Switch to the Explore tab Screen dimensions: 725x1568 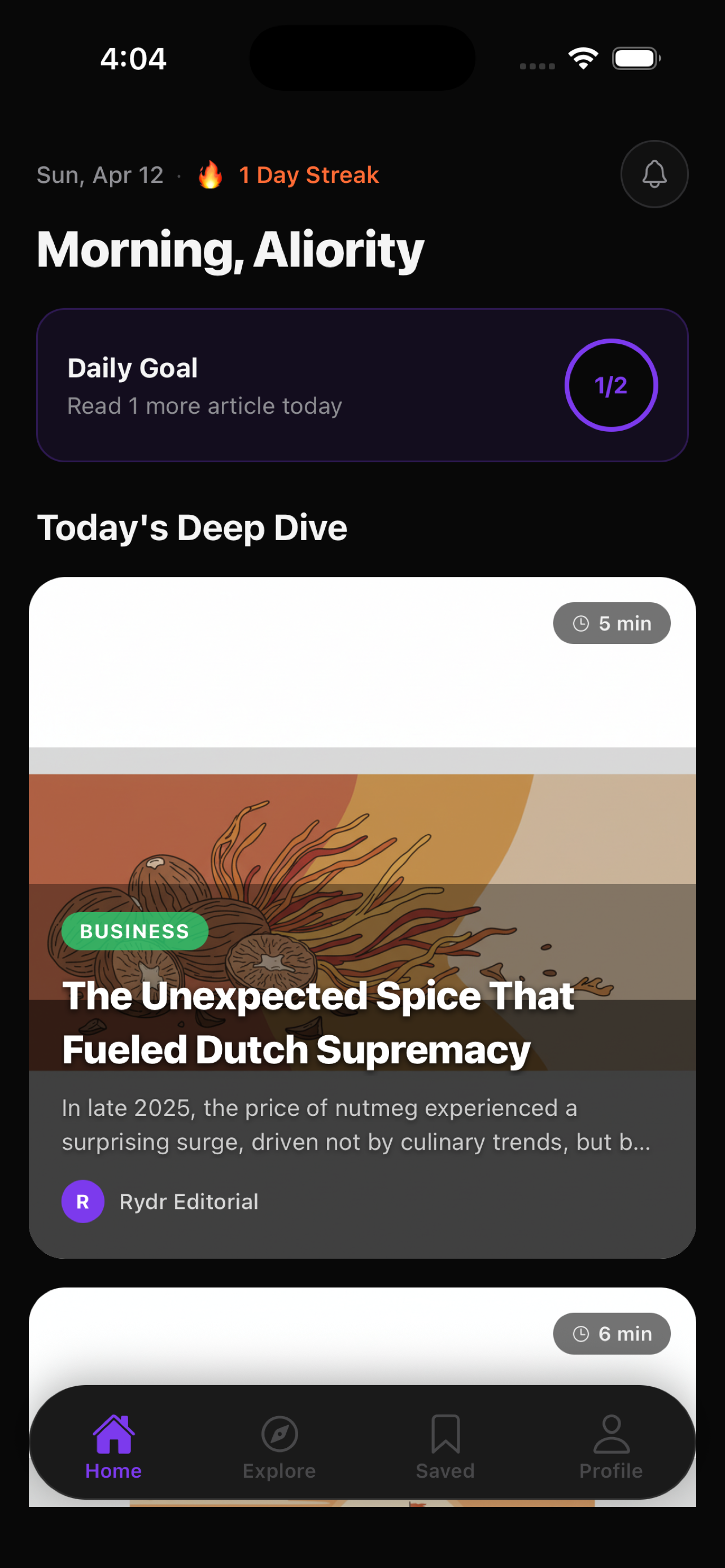click(x=279, y=1447)
